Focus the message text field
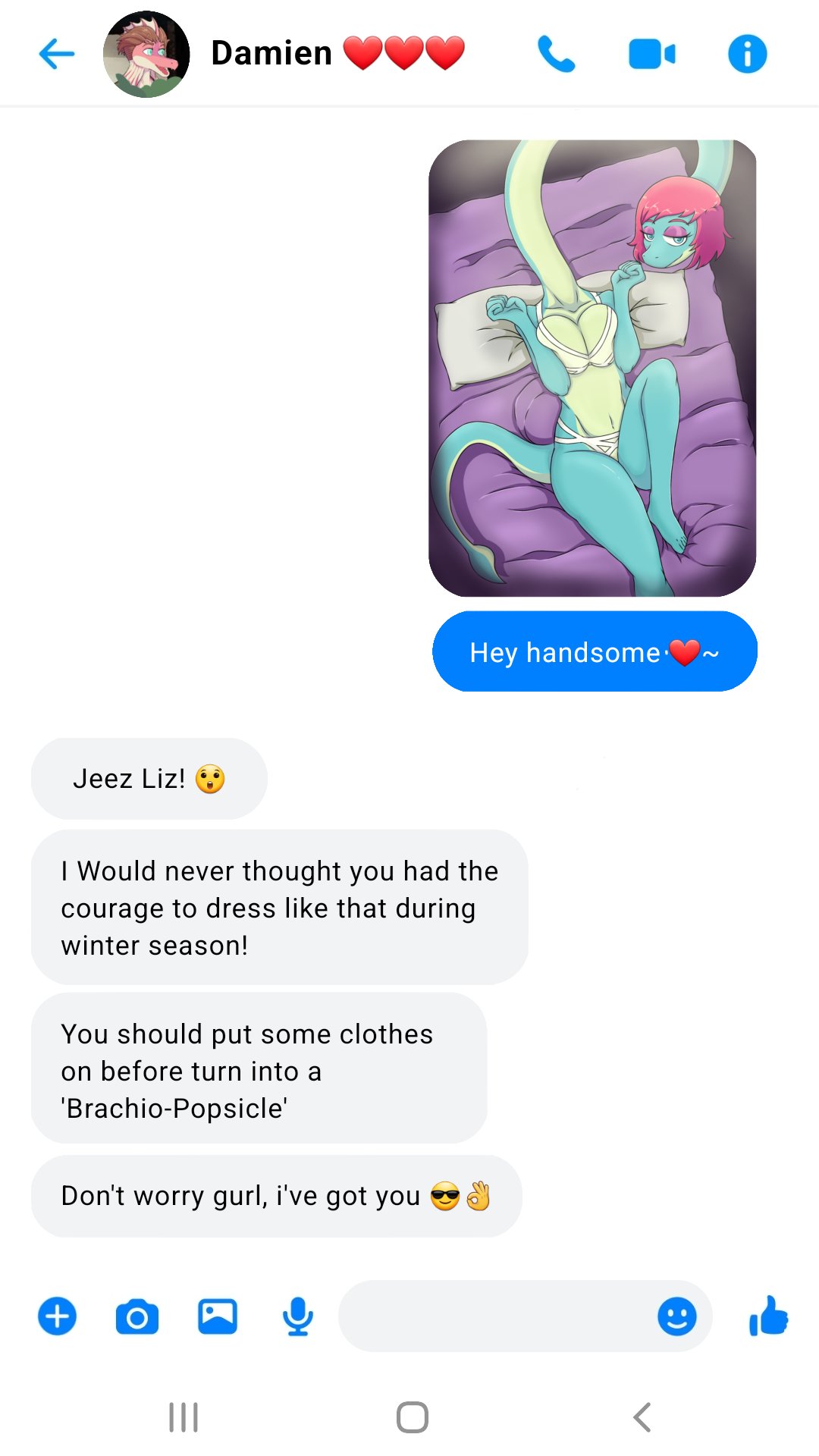819x1456 pixels. (493, 1316)
